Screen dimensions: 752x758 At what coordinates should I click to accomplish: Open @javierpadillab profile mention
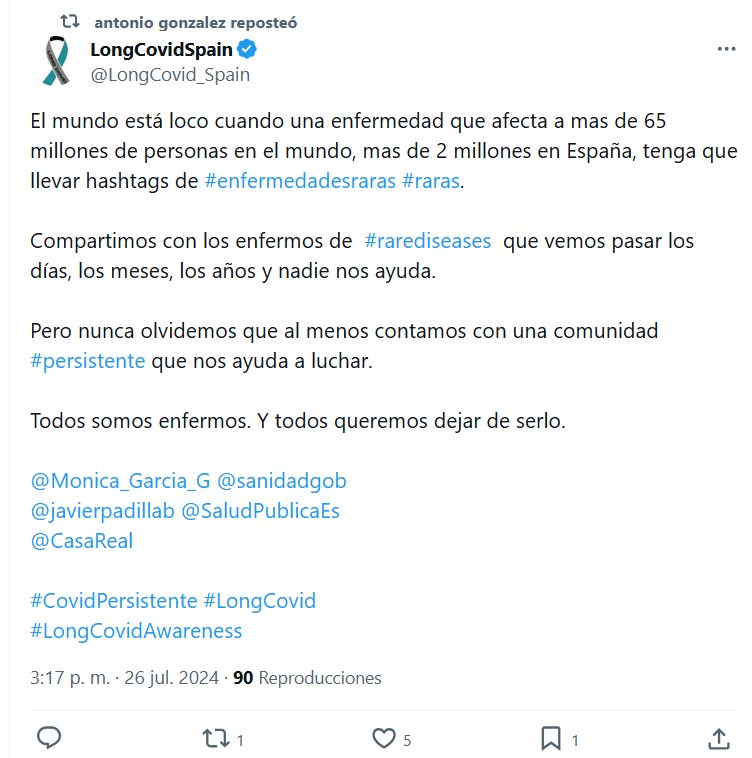tap(103, 510)
